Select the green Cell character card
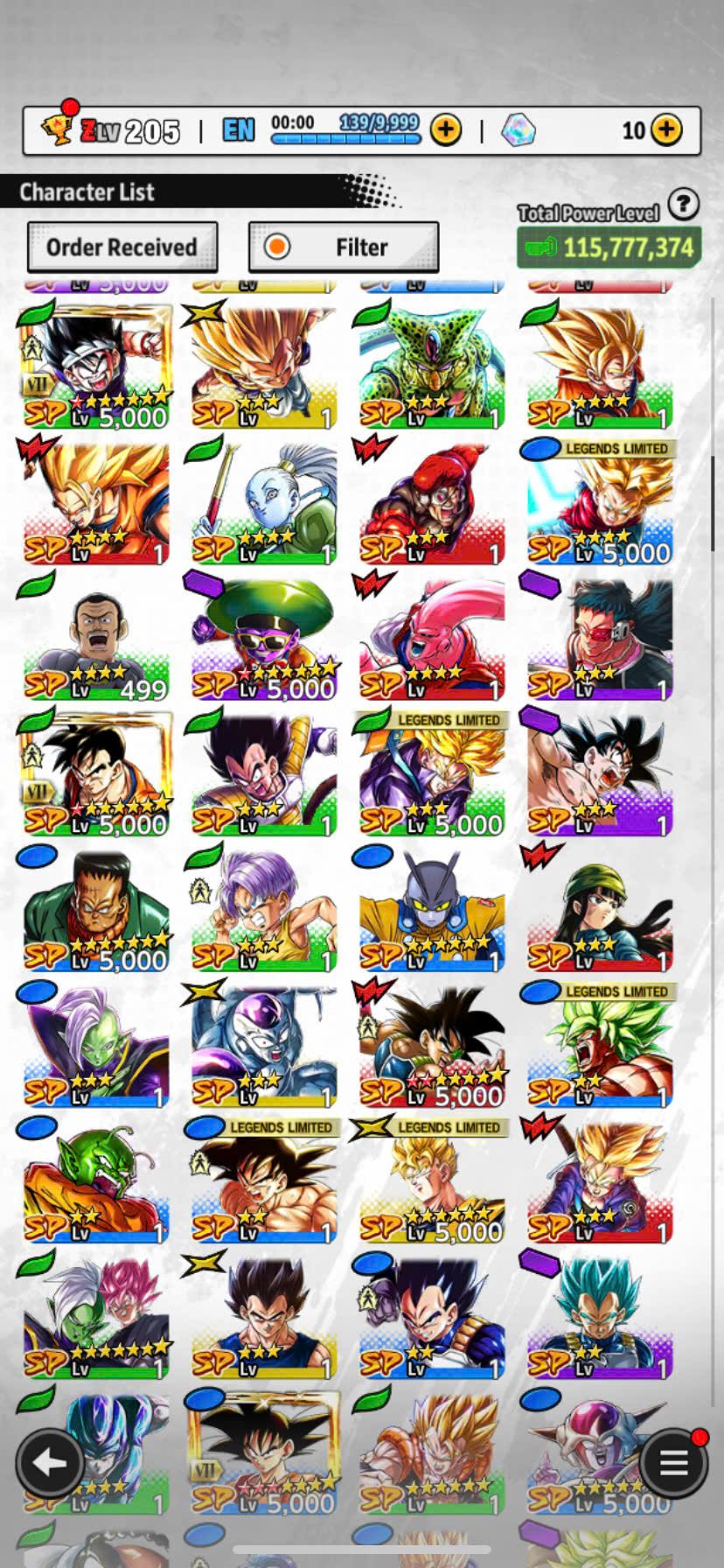This screenshot has height=1568, width=724. (431, 367)
